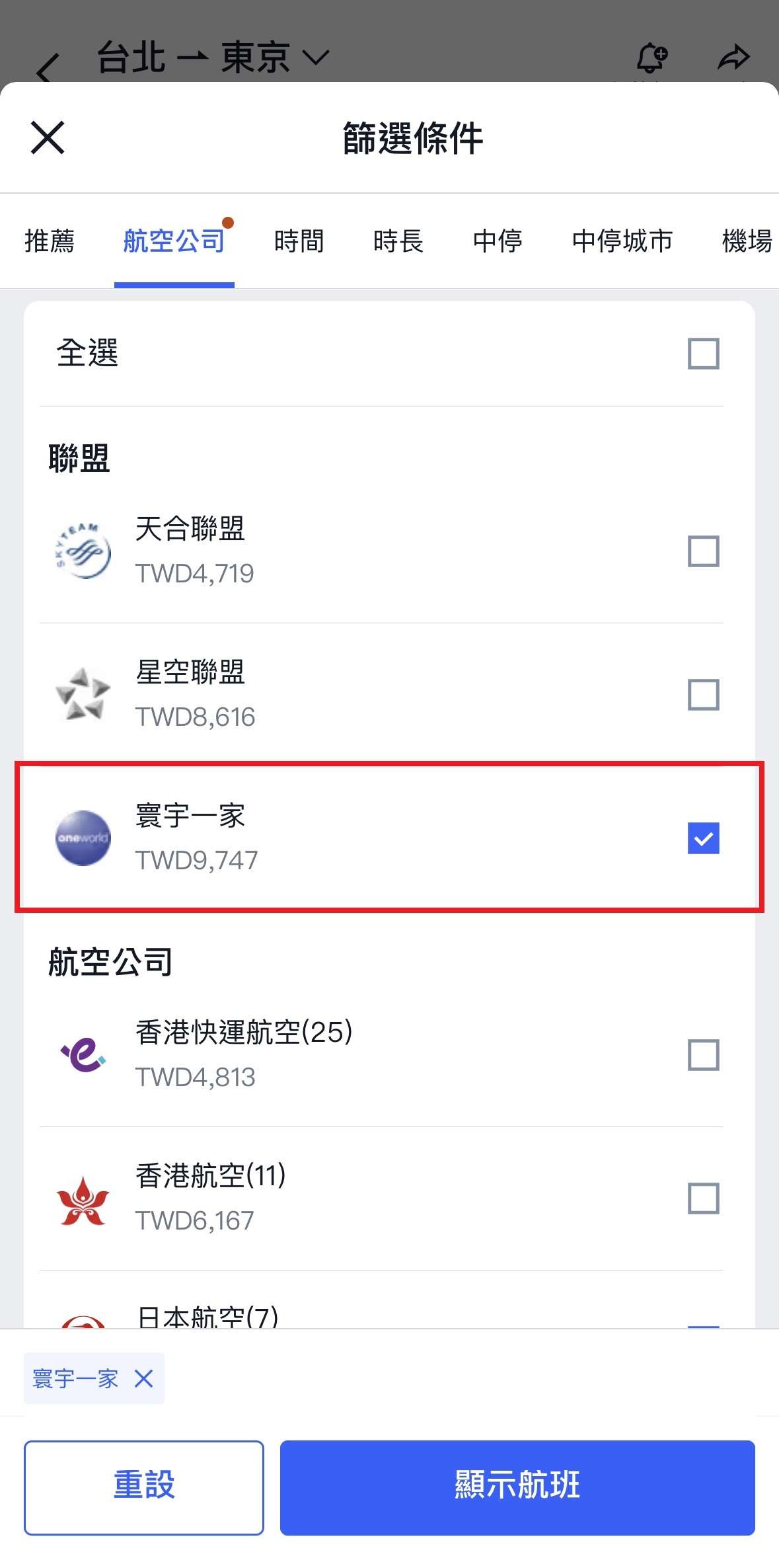Open the 時長 filter tab
The width and height of the screenshot is (779, 1568).
(398, 241)
